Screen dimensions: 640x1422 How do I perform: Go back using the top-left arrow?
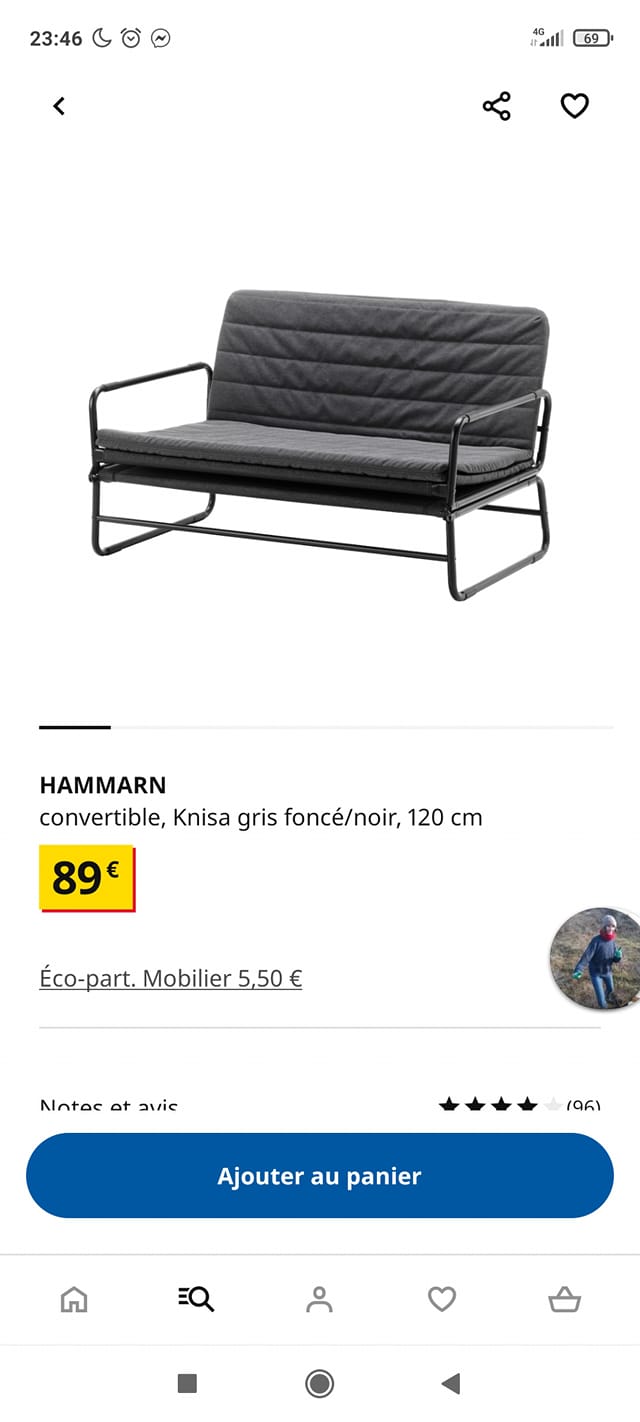click(59, 106)
